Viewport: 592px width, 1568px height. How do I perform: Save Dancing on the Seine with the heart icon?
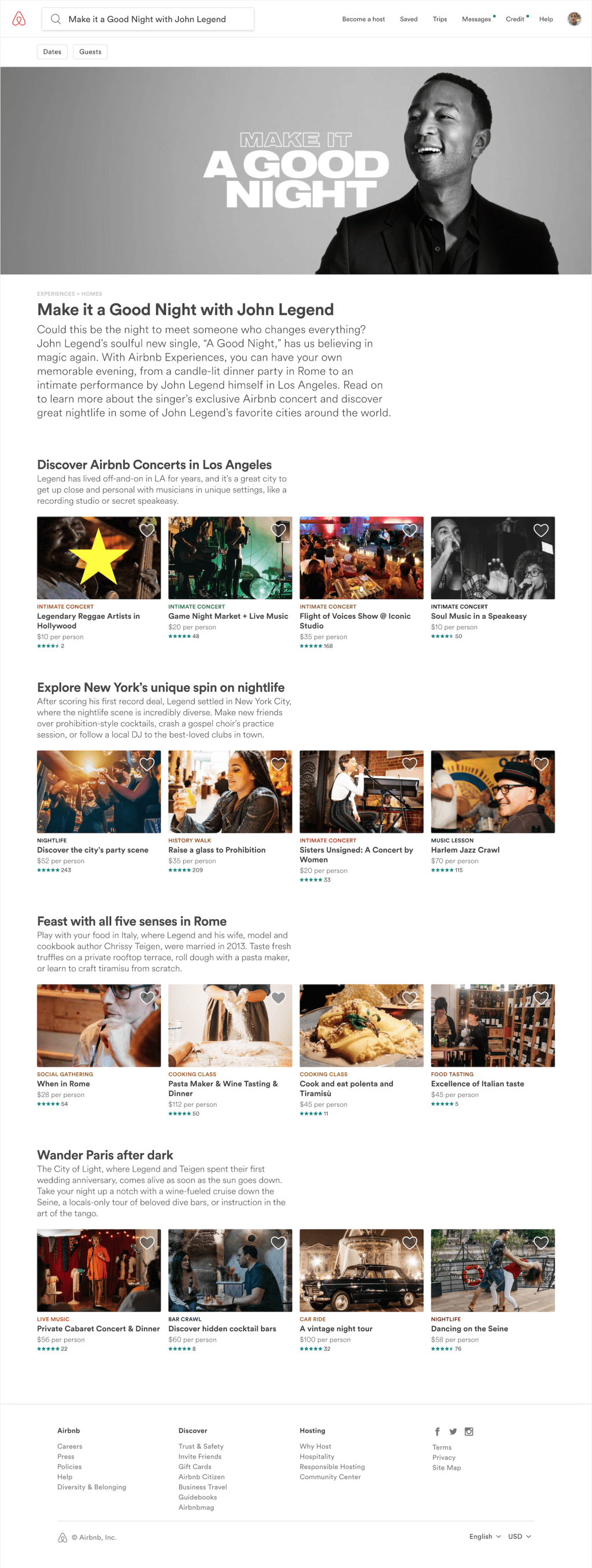pos(541,1243)
